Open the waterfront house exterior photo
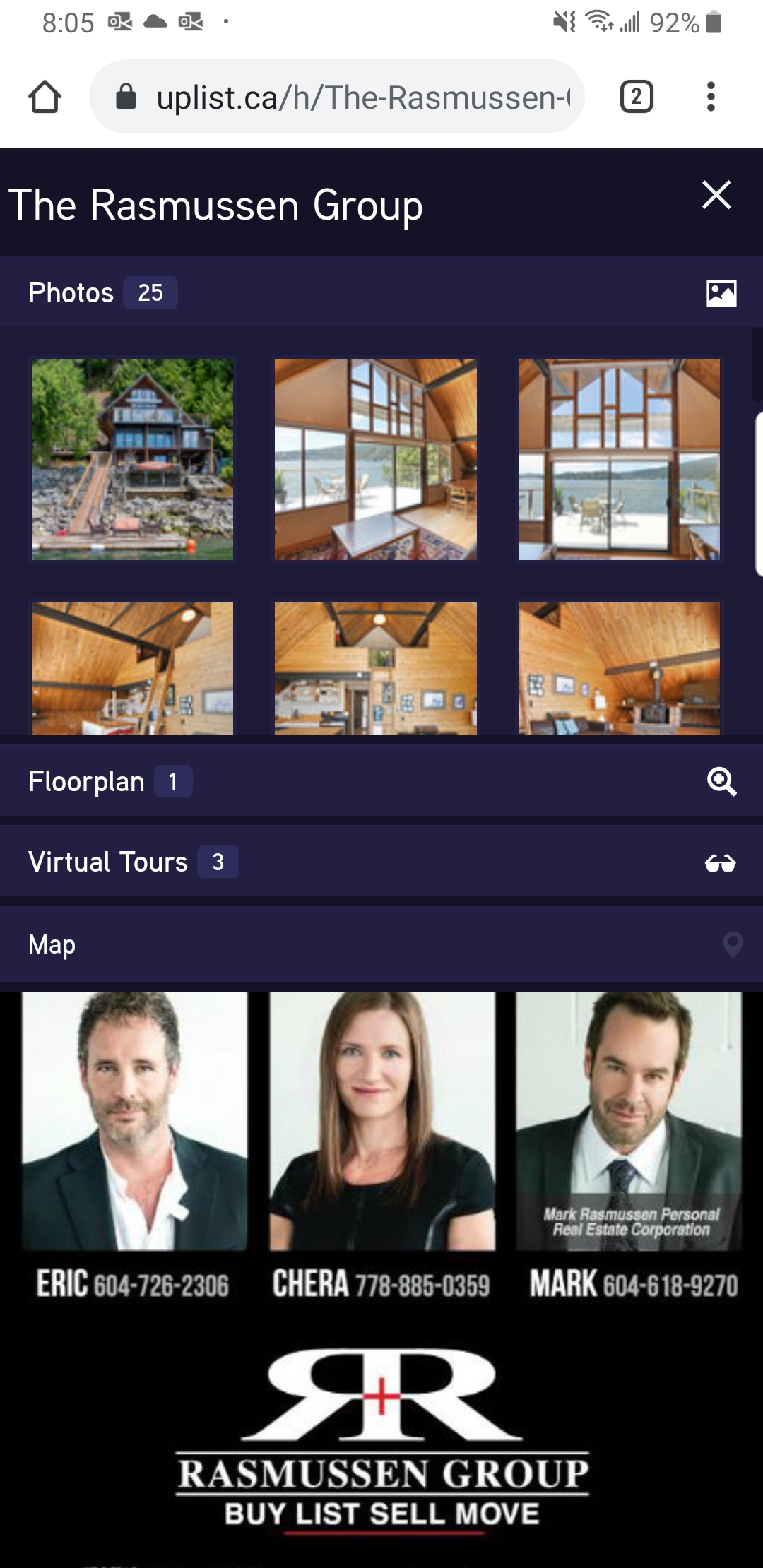Screen dimensions: 763x1568 pos(132,459)
